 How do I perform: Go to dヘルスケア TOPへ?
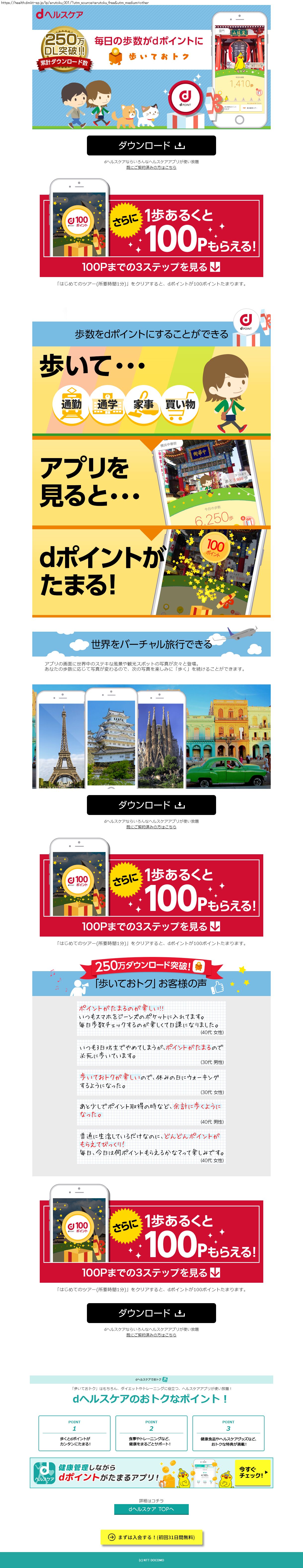tap(151, 1510)
